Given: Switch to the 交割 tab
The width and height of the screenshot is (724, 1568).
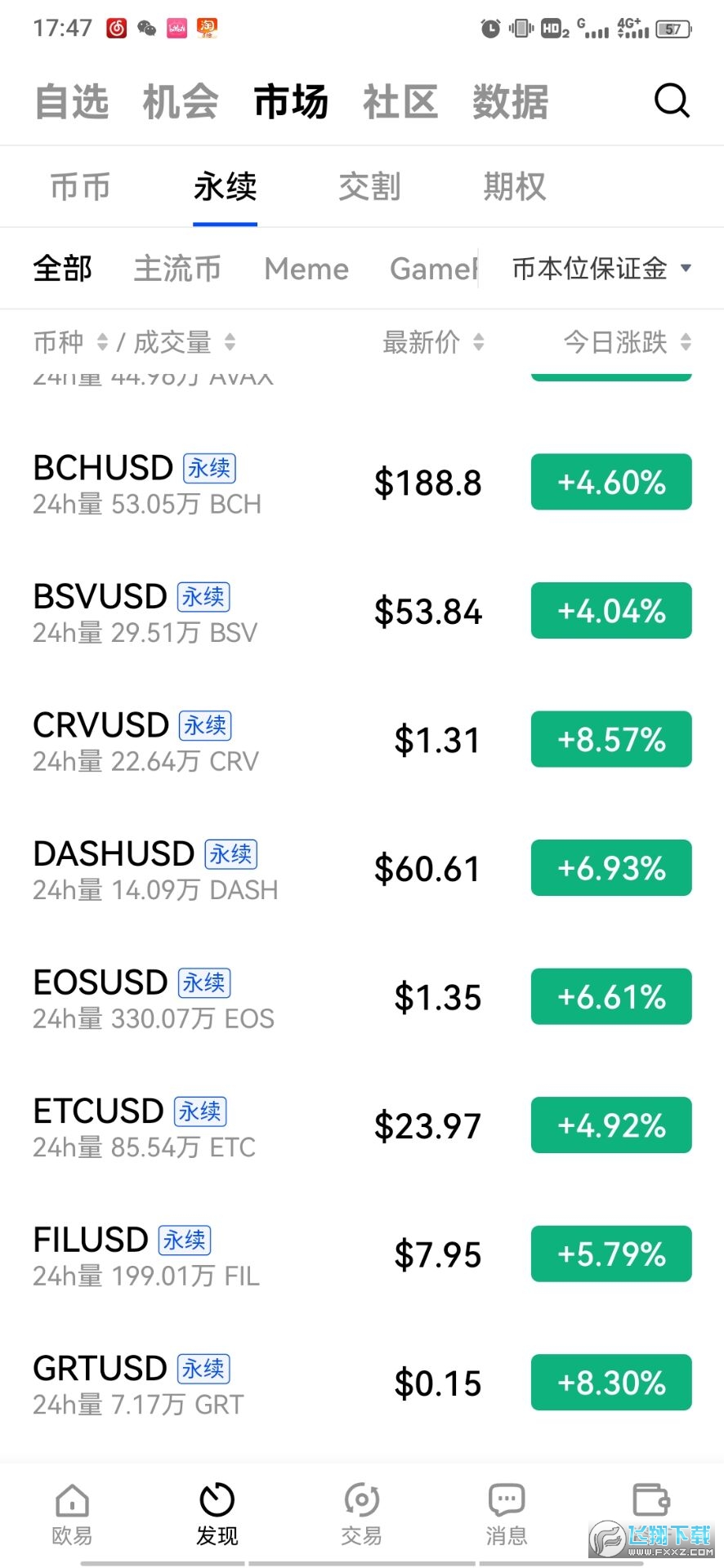Looking at the screenshot, I should pyautogui.click(x=369, y=187).
